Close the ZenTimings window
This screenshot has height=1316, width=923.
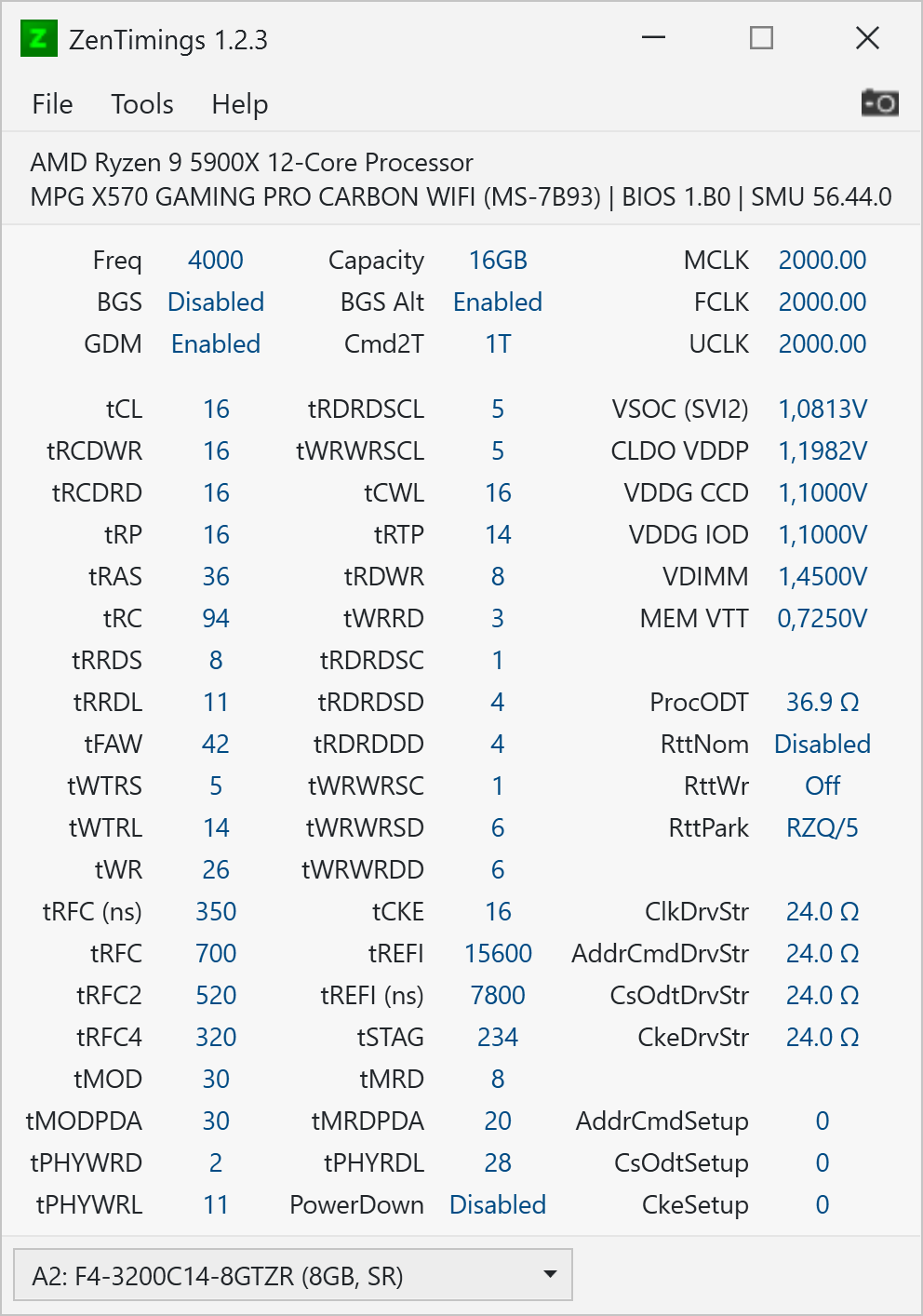pos(867,38)
